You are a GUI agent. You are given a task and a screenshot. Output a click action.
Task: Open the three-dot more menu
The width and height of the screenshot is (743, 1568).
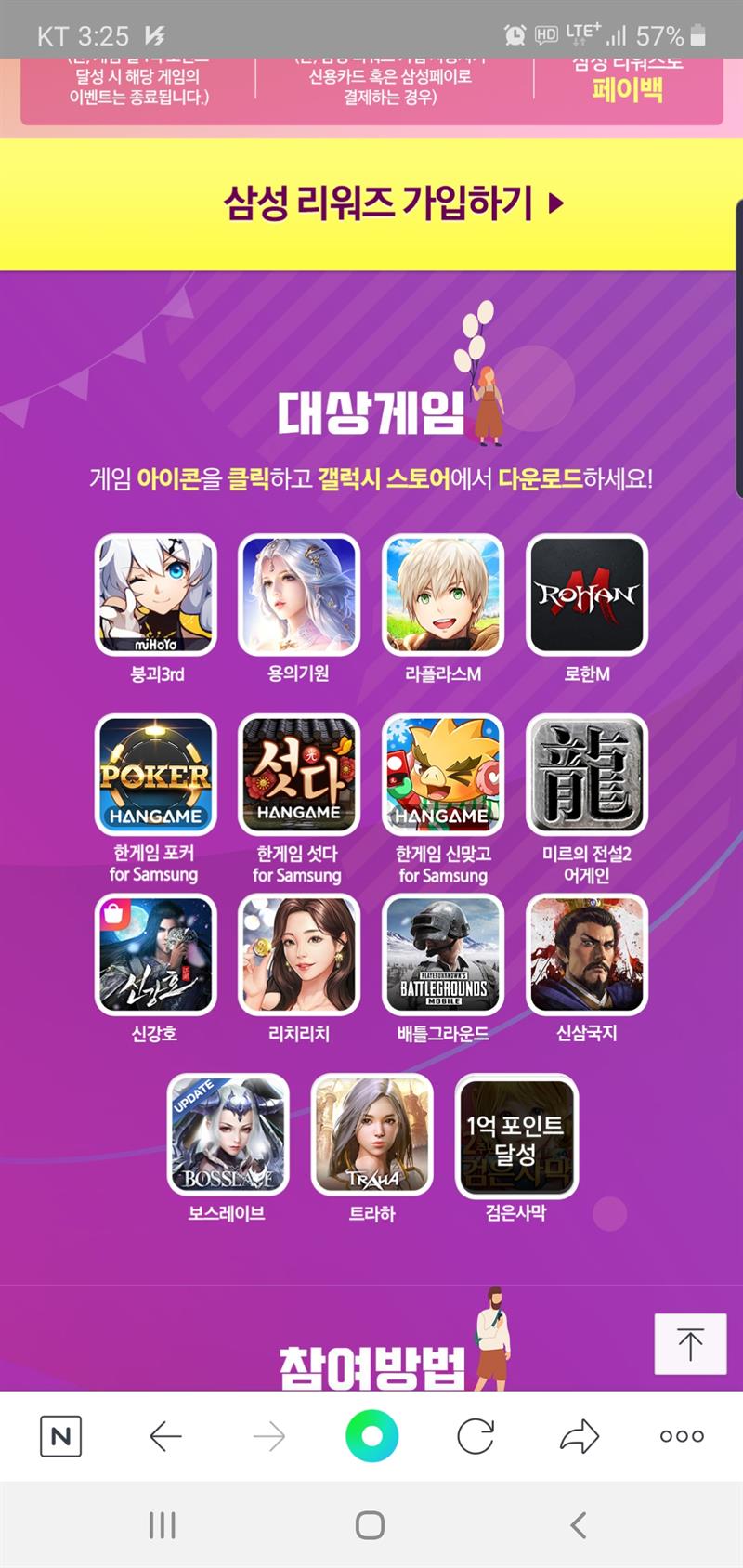682,1436
